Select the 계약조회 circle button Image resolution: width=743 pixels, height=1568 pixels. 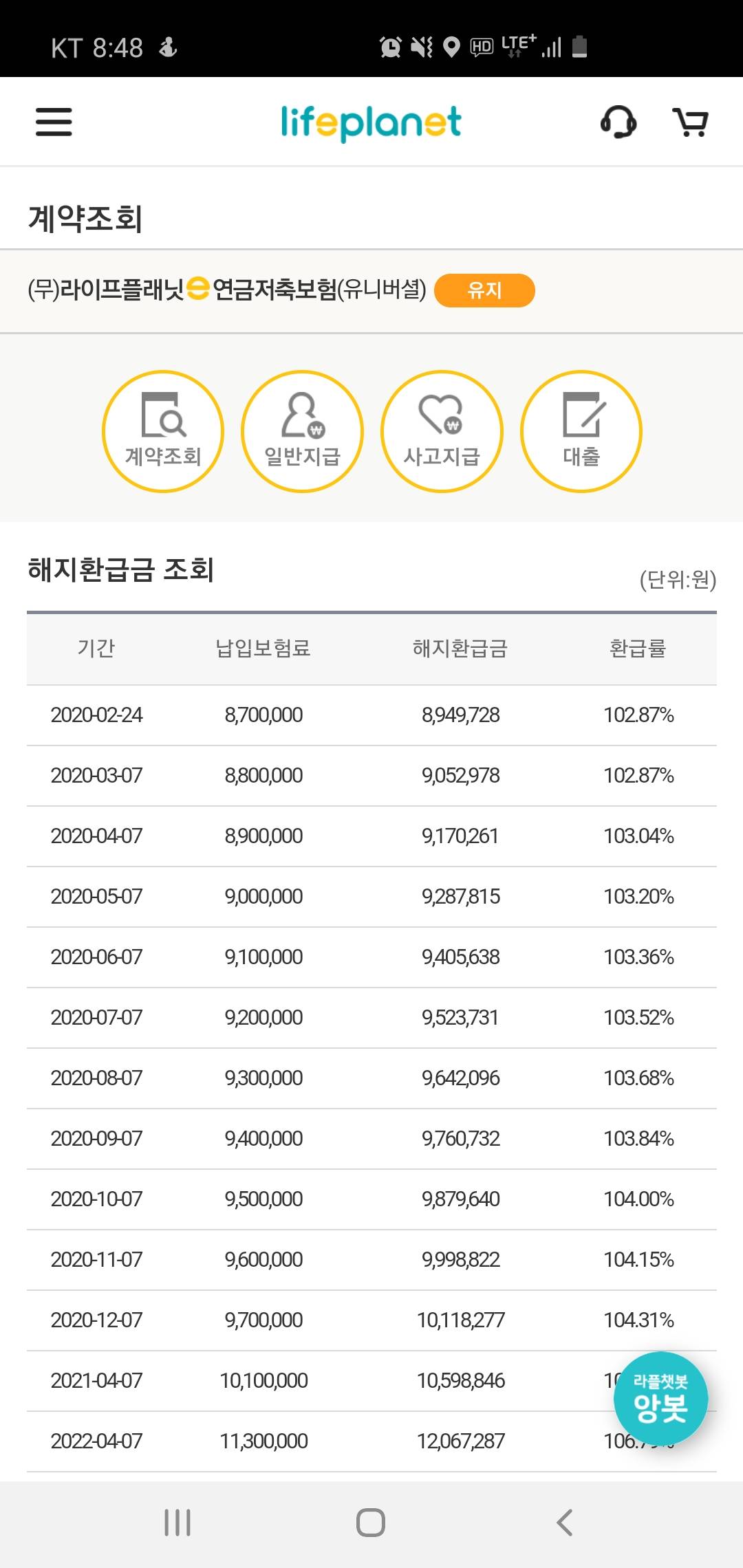coord(163,431)
